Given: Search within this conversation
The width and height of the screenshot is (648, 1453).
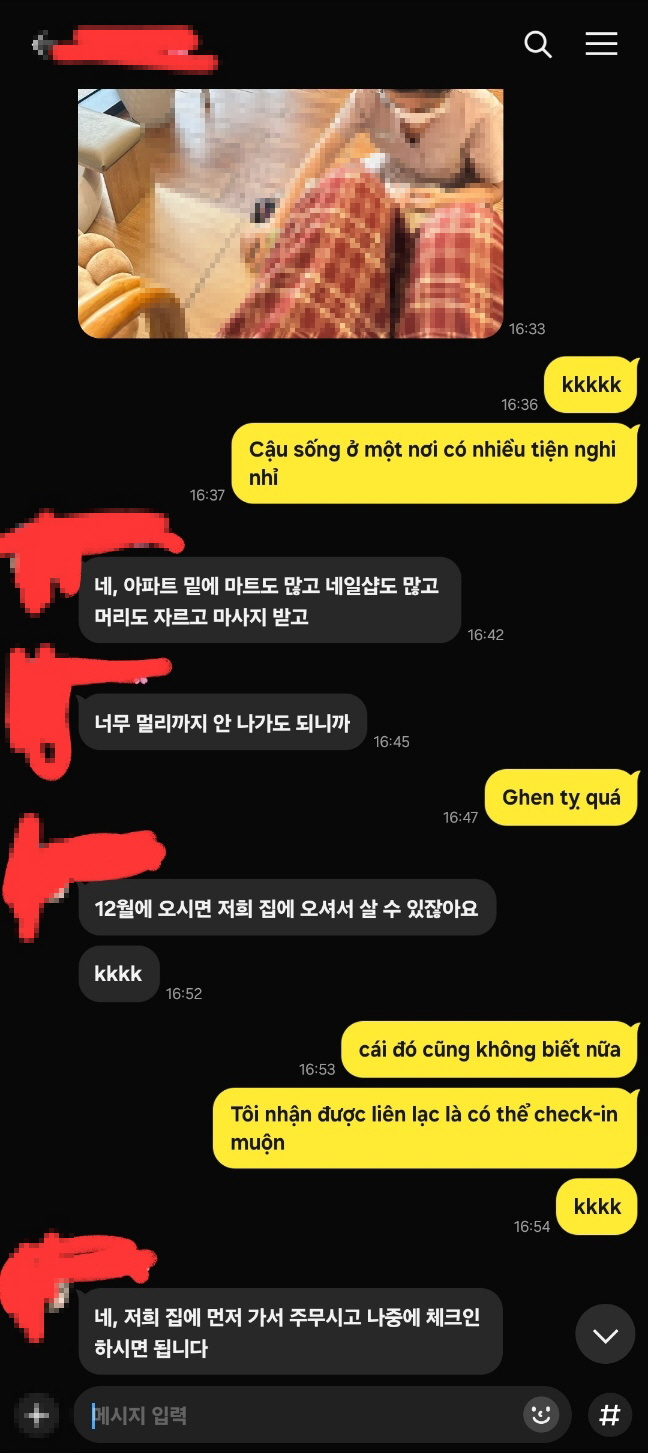Looking at the screenshot, I should tap(538, 44).
